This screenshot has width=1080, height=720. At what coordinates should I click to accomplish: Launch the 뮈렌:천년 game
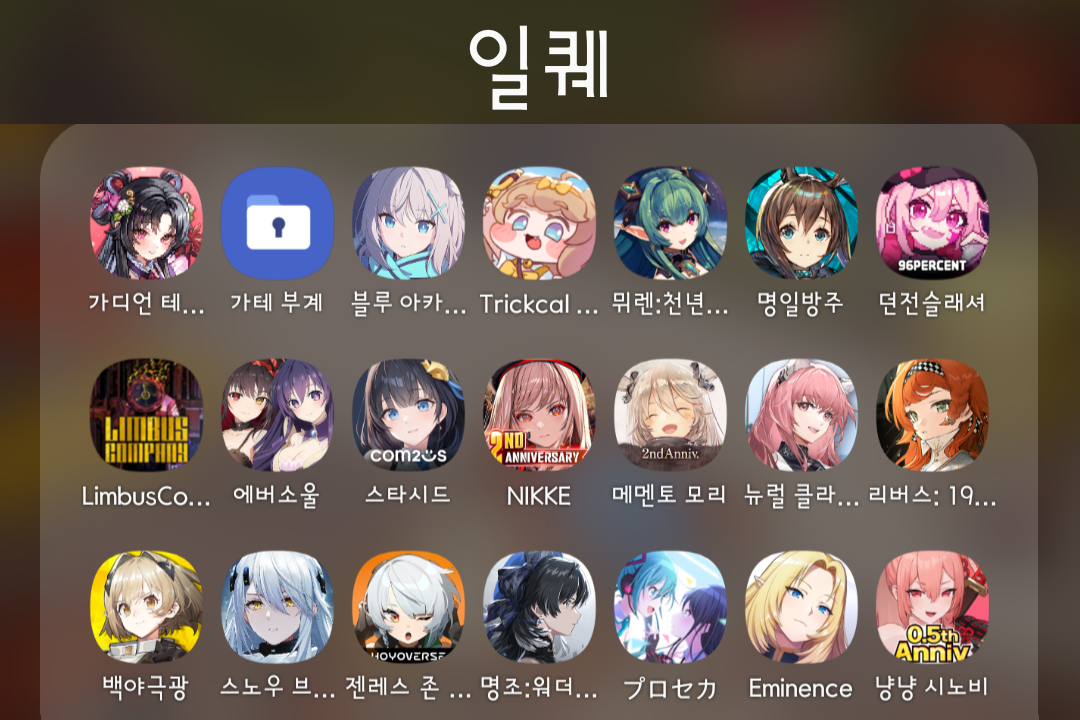670,223
